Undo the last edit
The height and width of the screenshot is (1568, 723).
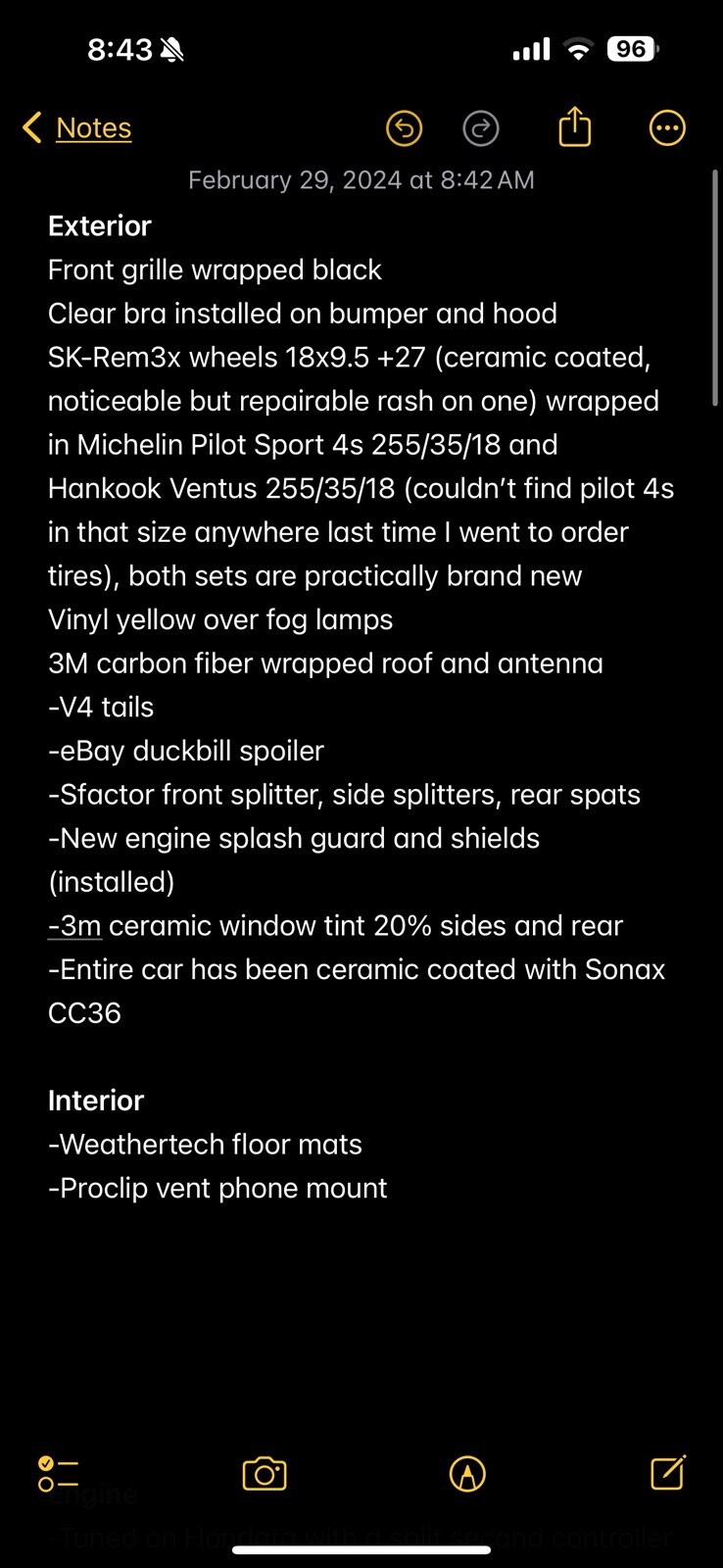[x=404, y=128]
